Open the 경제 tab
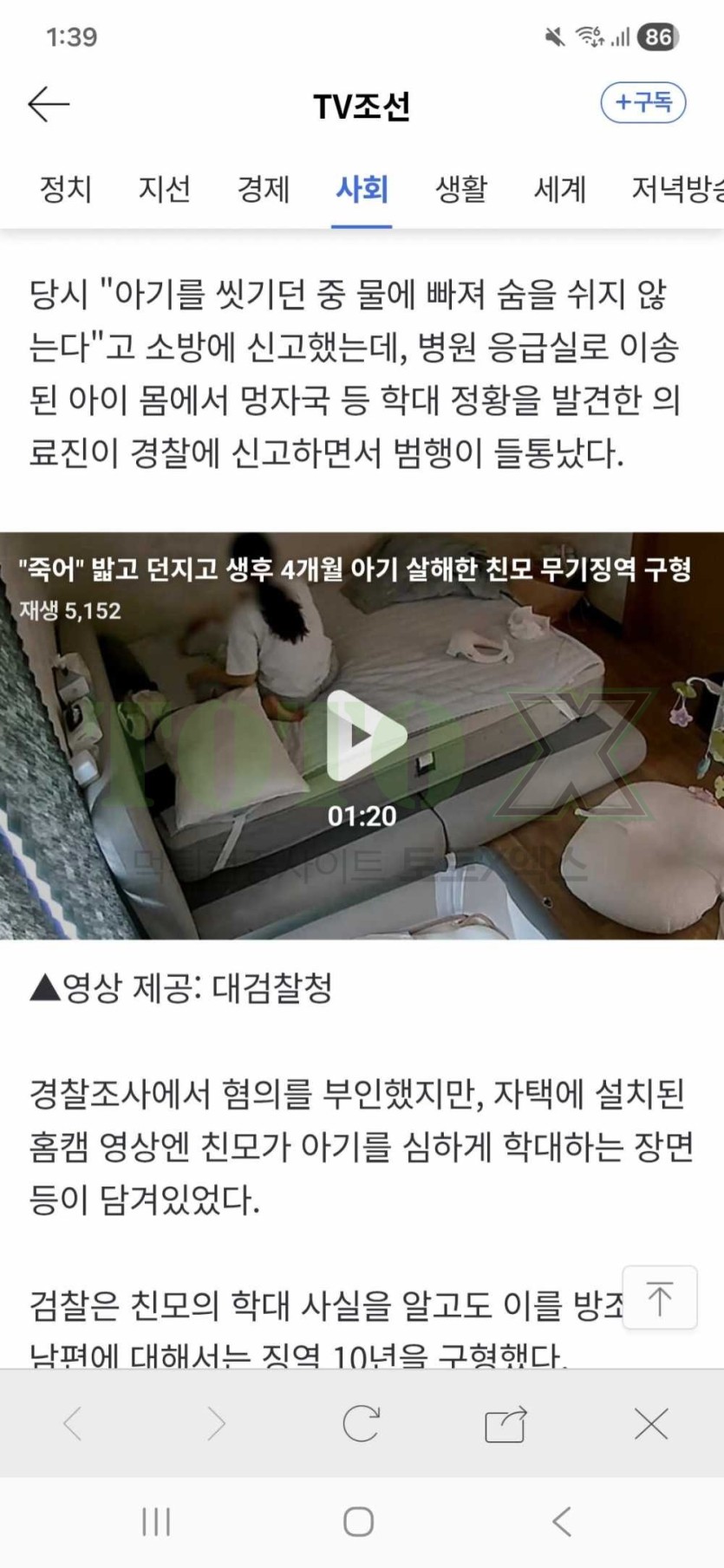 264,189
